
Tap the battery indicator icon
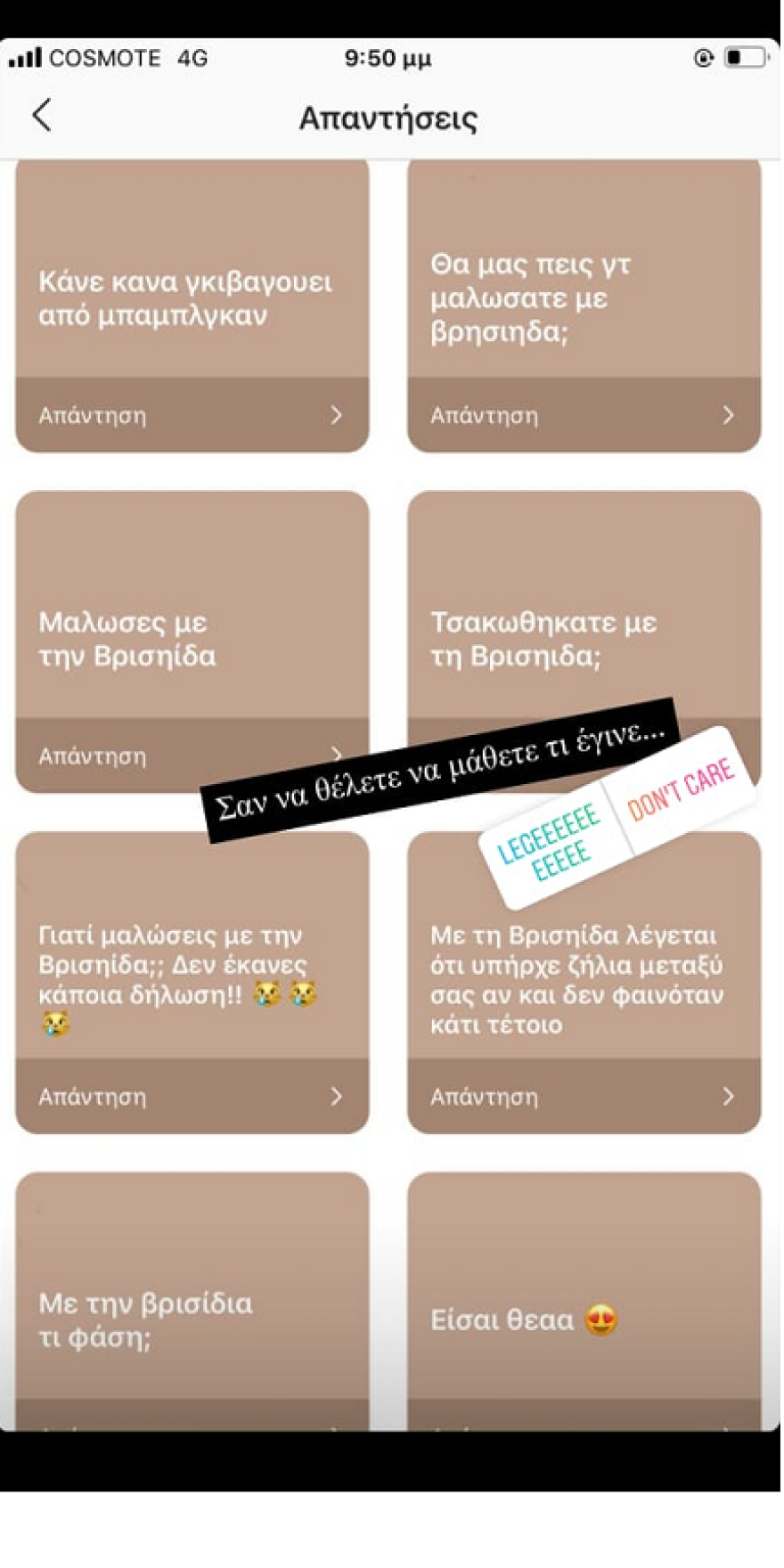(x=745, y=57)
